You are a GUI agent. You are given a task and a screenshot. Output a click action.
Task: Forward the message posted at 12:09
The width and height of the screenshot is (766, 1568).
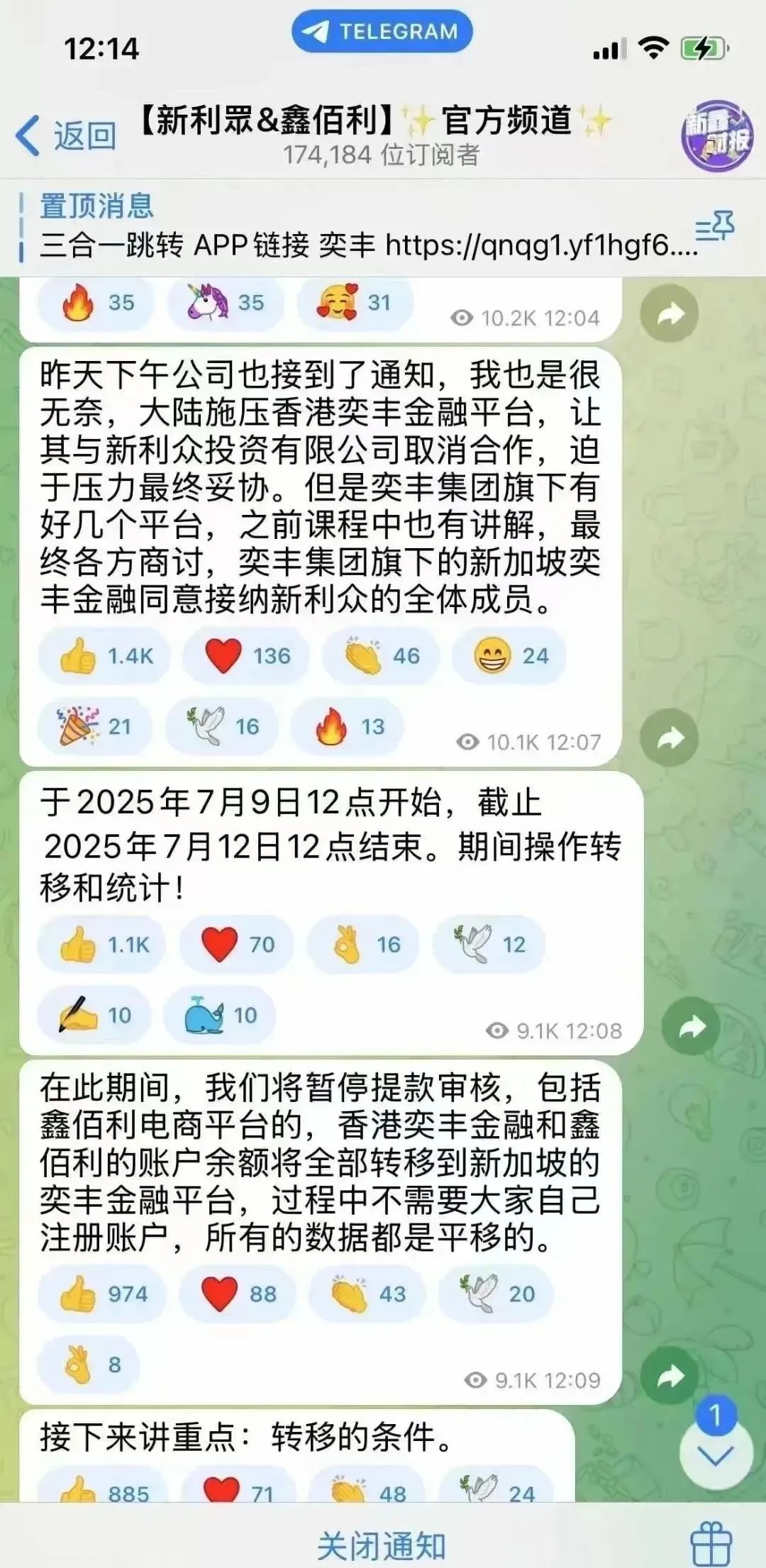pyautogui.click(x=669, y=1377)
